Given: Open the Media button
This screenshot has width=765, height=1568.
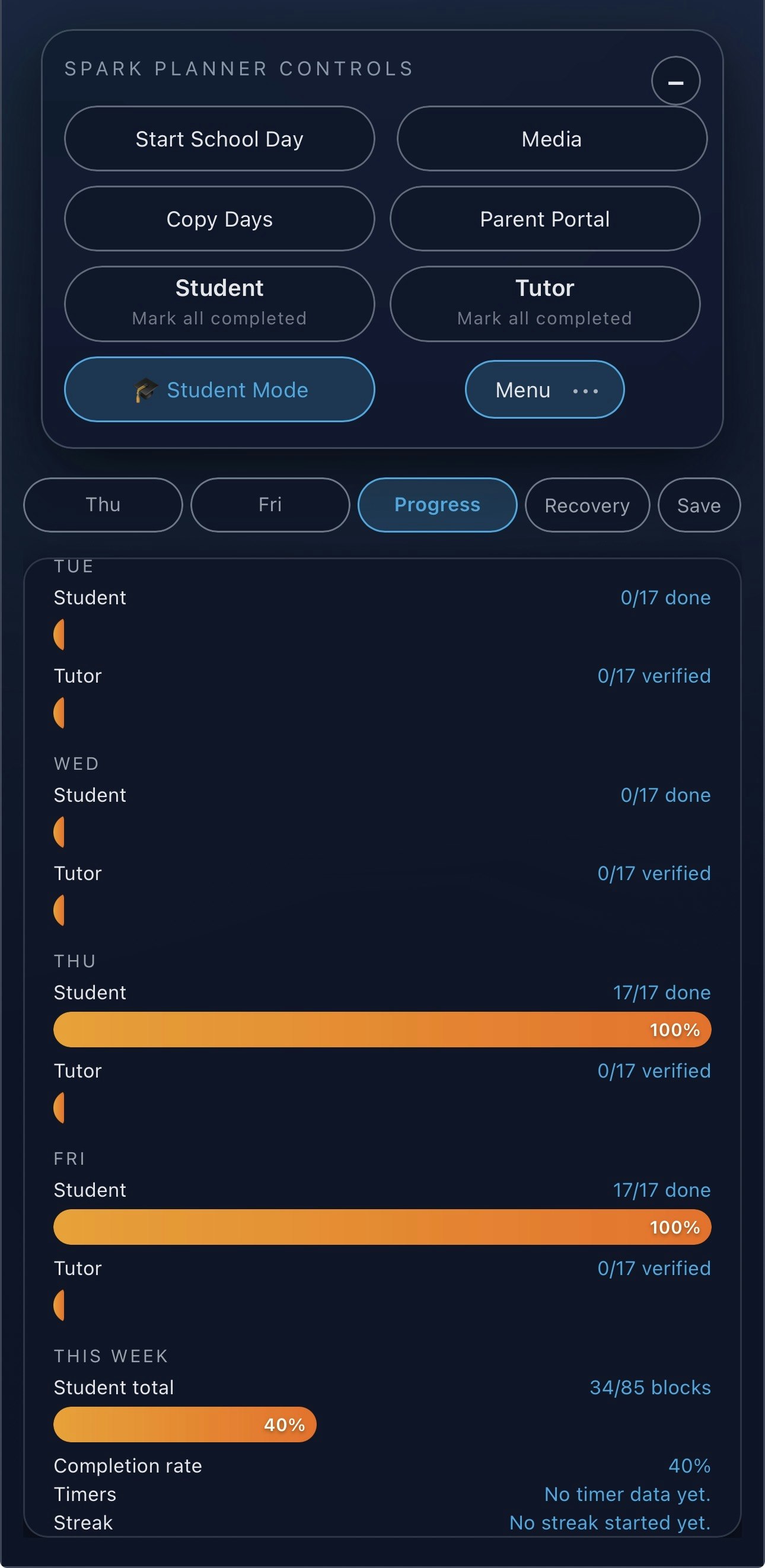Looking at the screenshot, I should tap(552, 139).
